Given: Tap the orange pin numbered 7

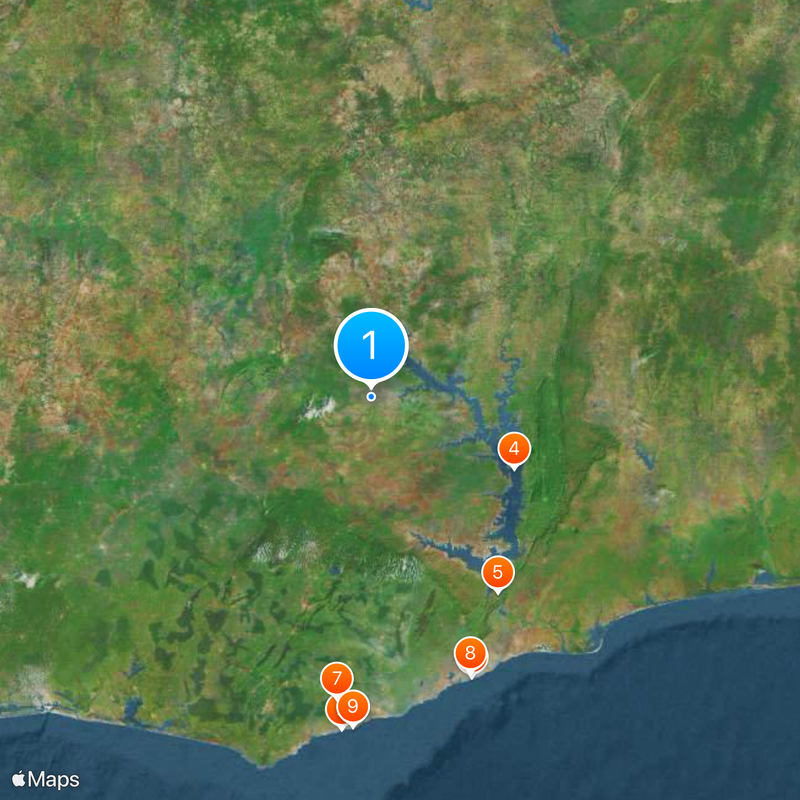Looking at the screenshot, I should [336, 679].
